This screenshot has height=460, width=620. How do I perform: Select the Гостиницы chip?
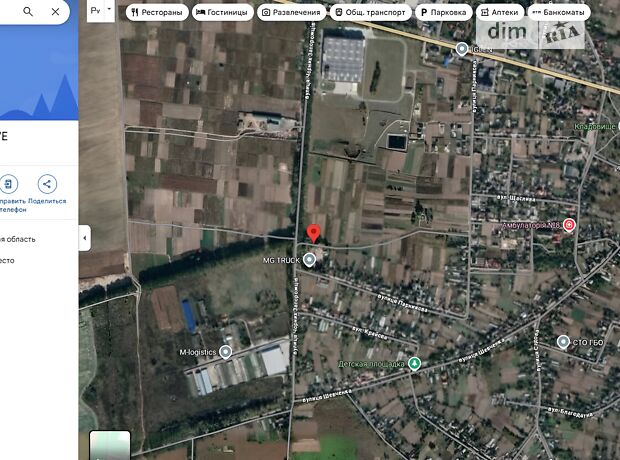[222, 13]
